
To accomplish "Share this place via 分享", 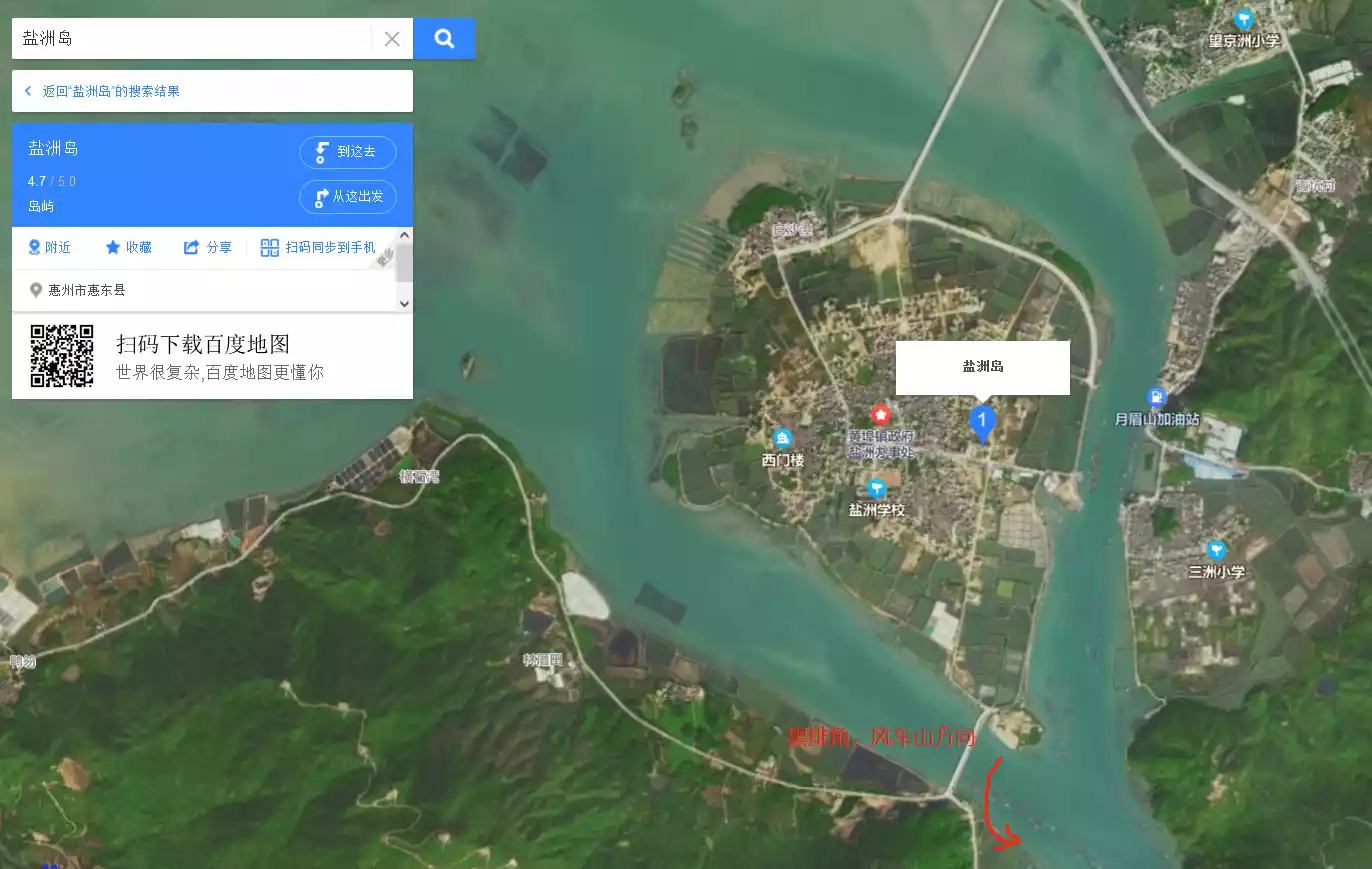I will 207,247.
